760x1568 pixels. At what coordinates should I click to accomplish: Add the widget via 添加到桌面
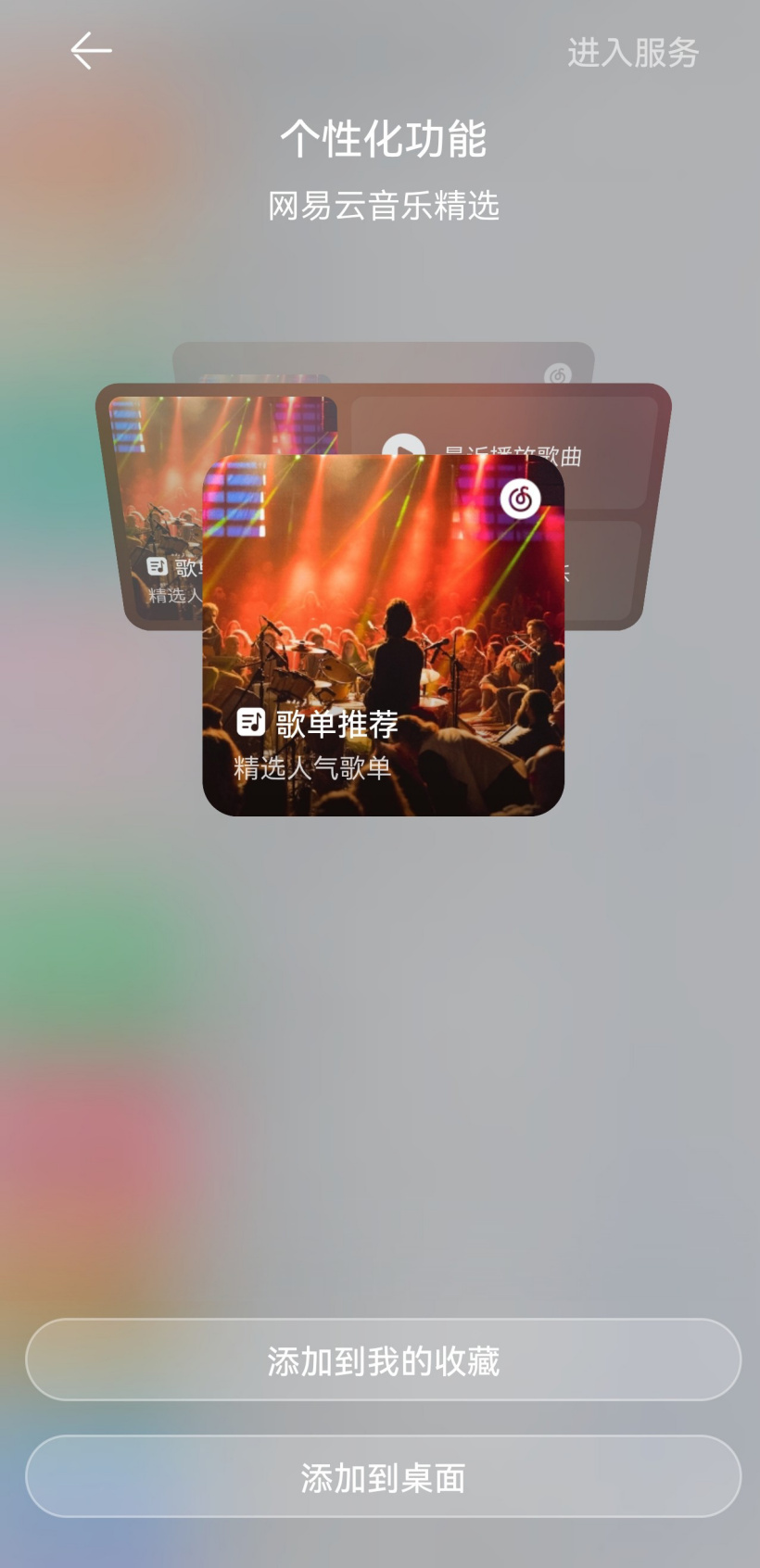384,1476
